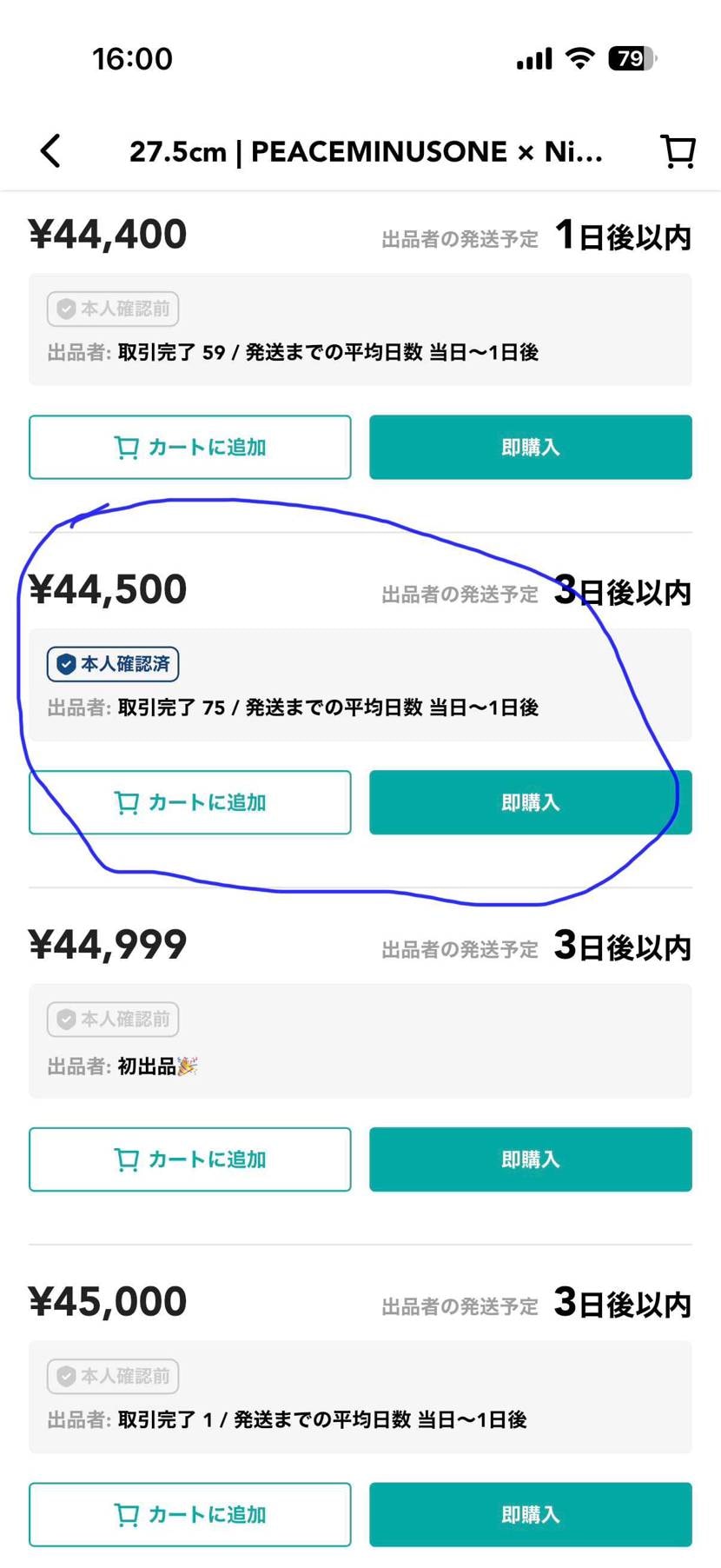The width and height of the screenshot is (721, 1568).
Task: Tap the cart icon inside ¥44,400 カートに追加 button
Action: click(x=127, y=446)
